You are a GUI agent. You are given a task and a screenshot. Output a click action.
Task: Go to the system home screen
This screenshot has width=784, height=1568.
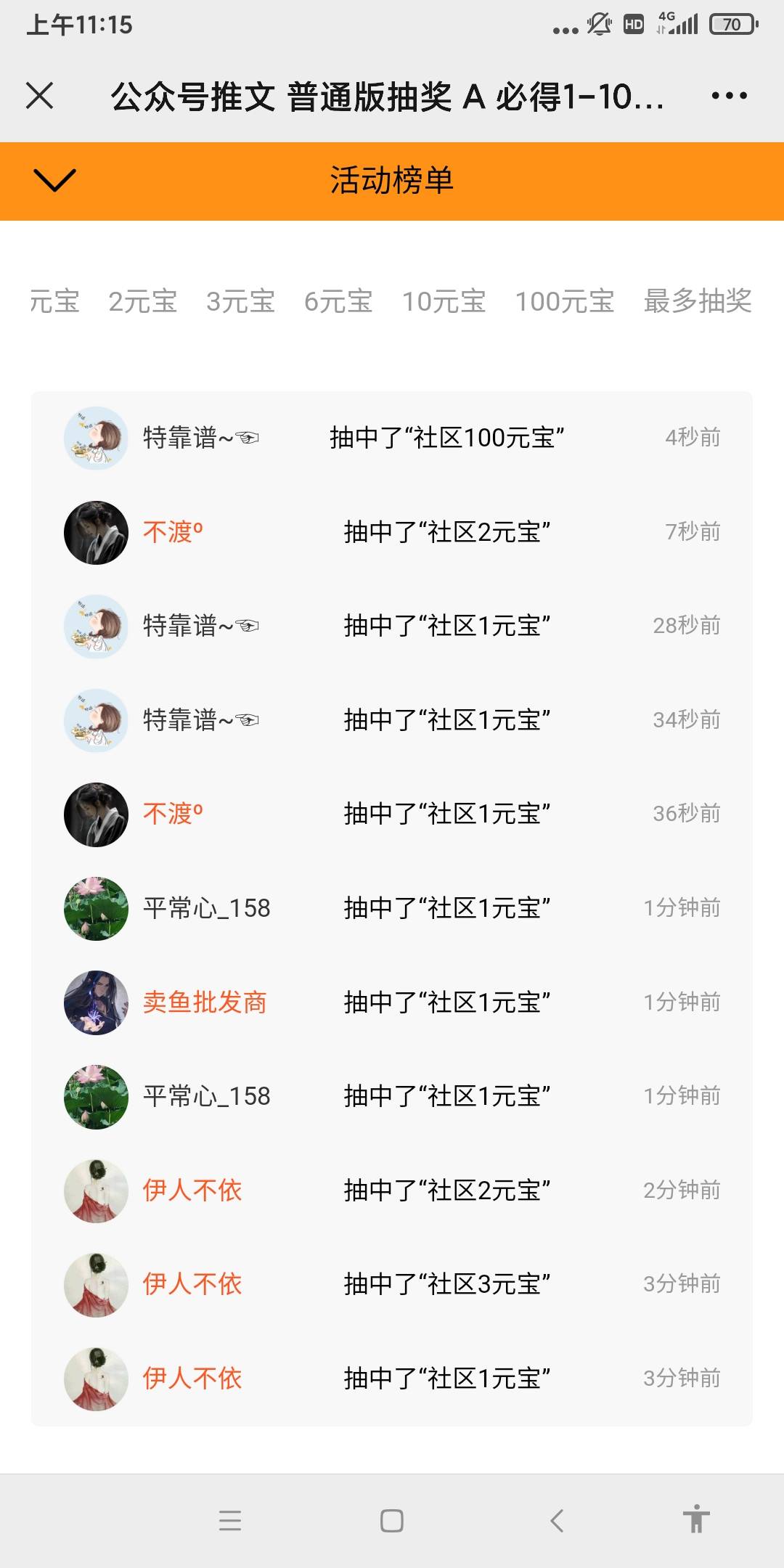click(392, 1520)
